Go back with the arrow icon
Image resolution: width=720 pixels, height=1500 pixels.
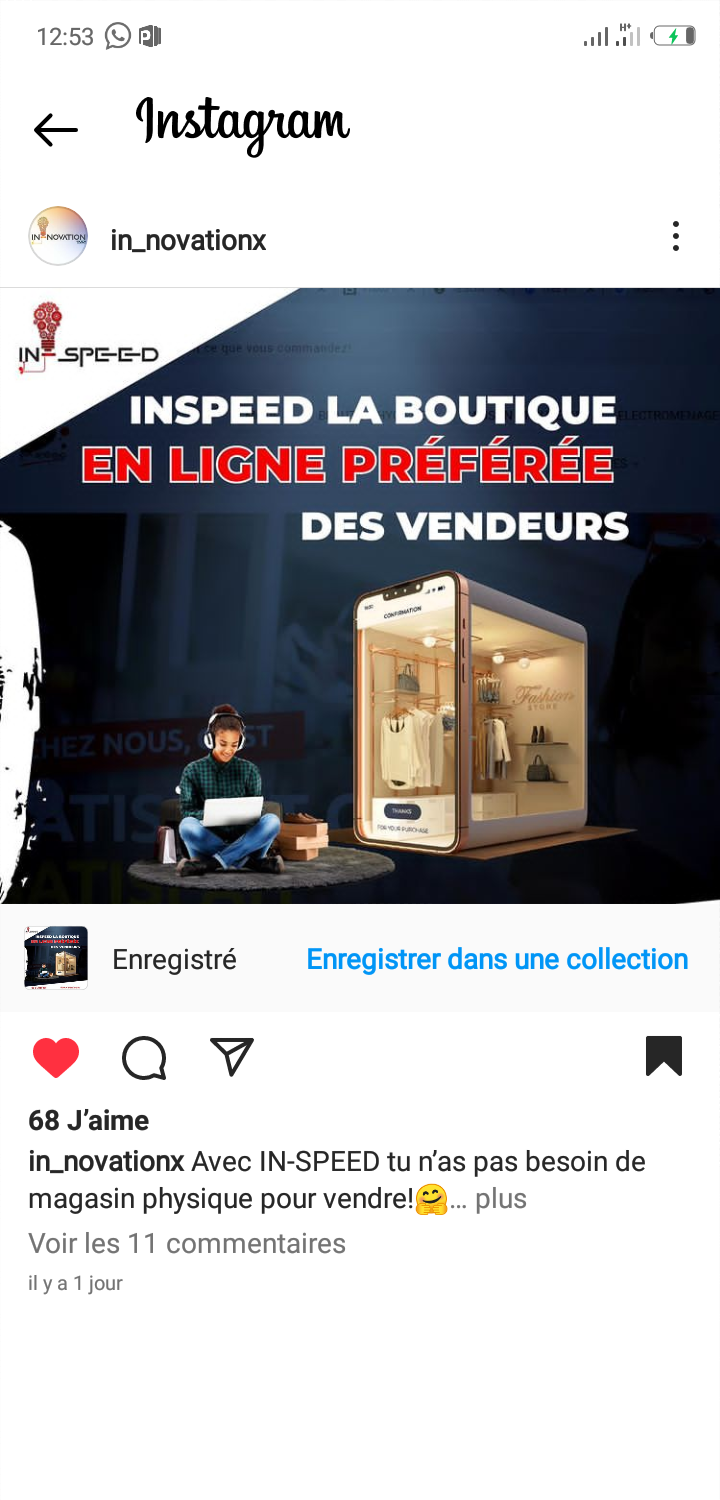tap(55, 129)
